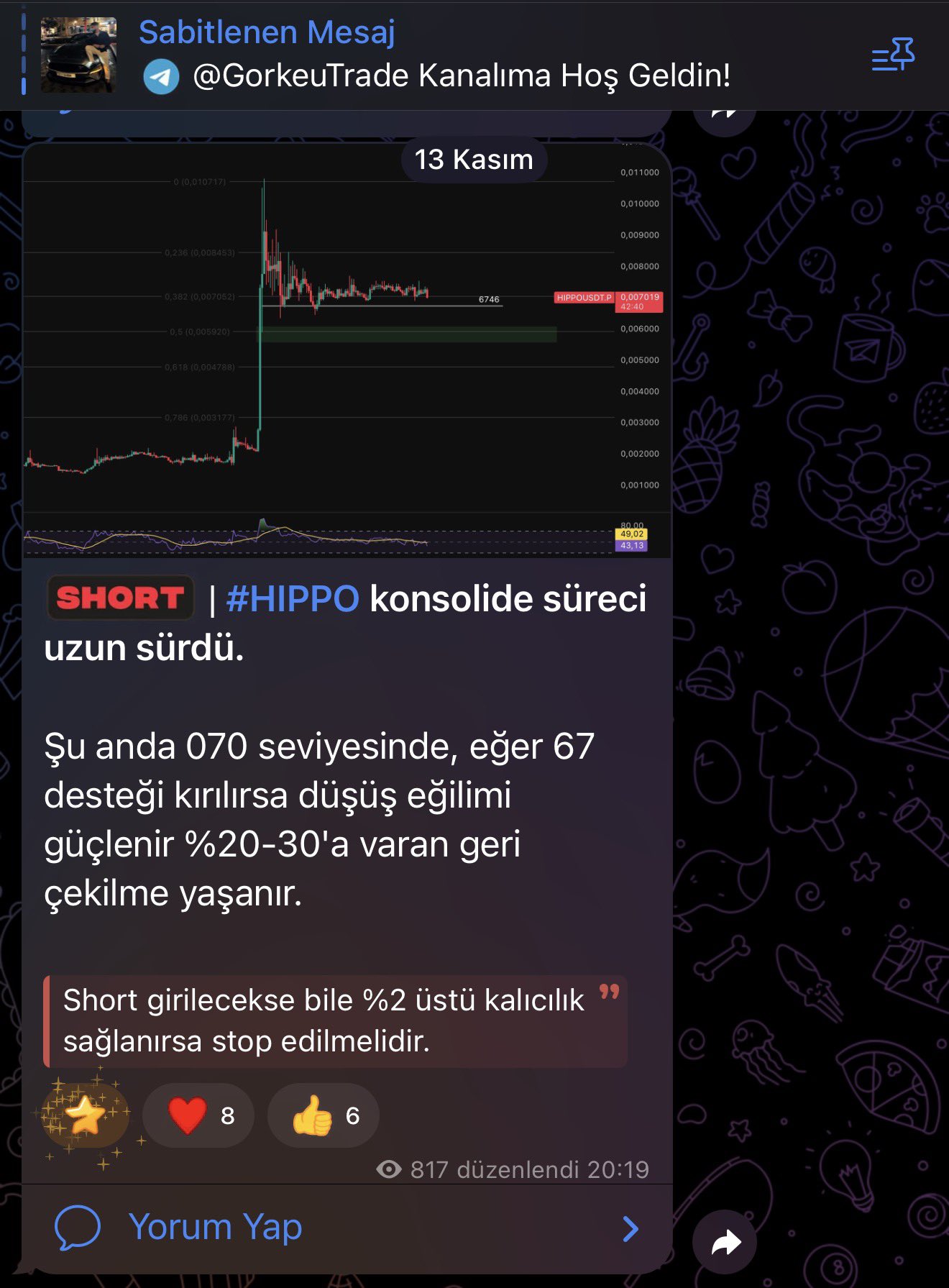Open the HIPPO chart image
The height and width of the screenshot is (1288, 949).
click(346, 350)
